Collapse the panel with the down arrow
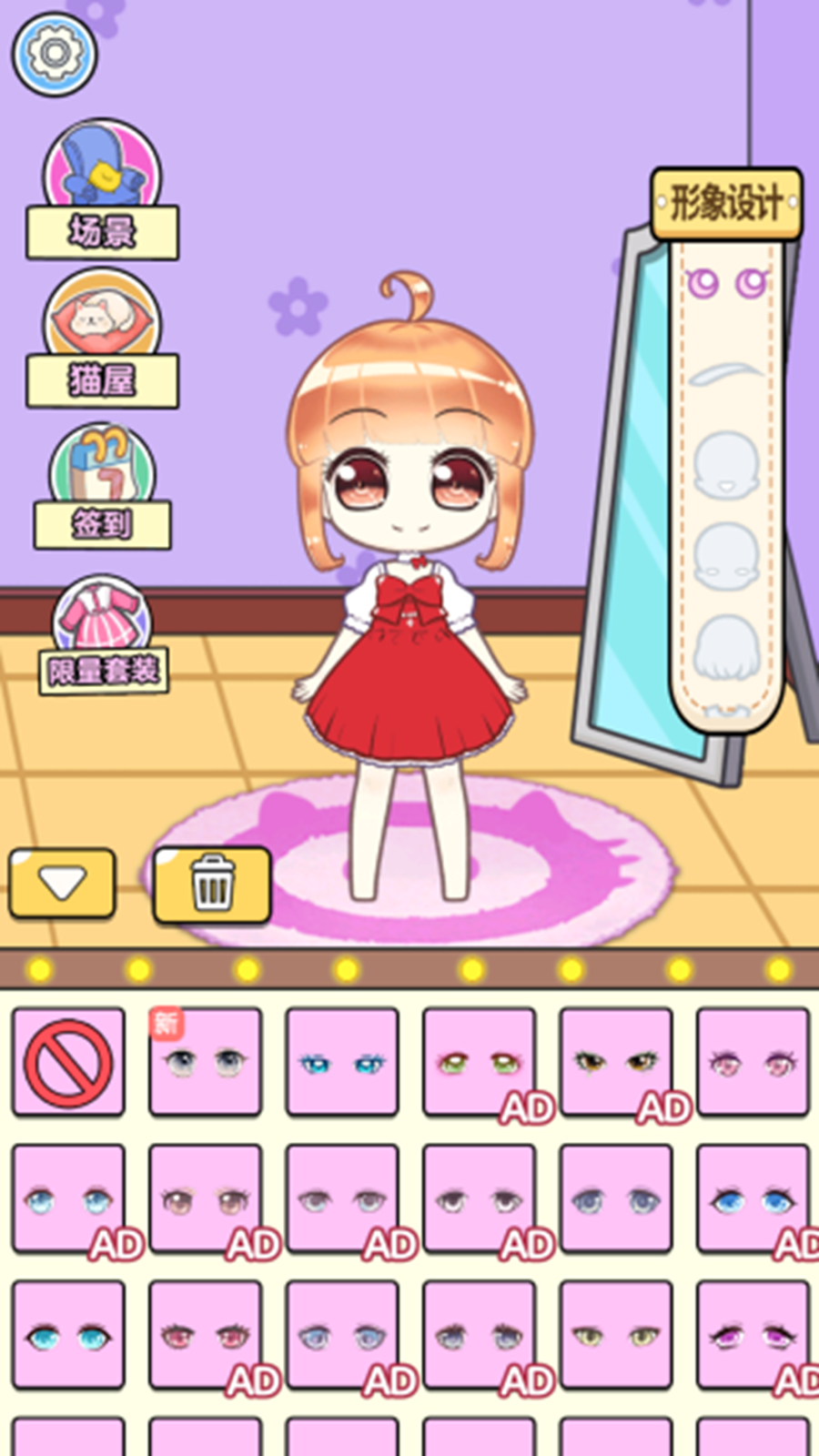 62,883
